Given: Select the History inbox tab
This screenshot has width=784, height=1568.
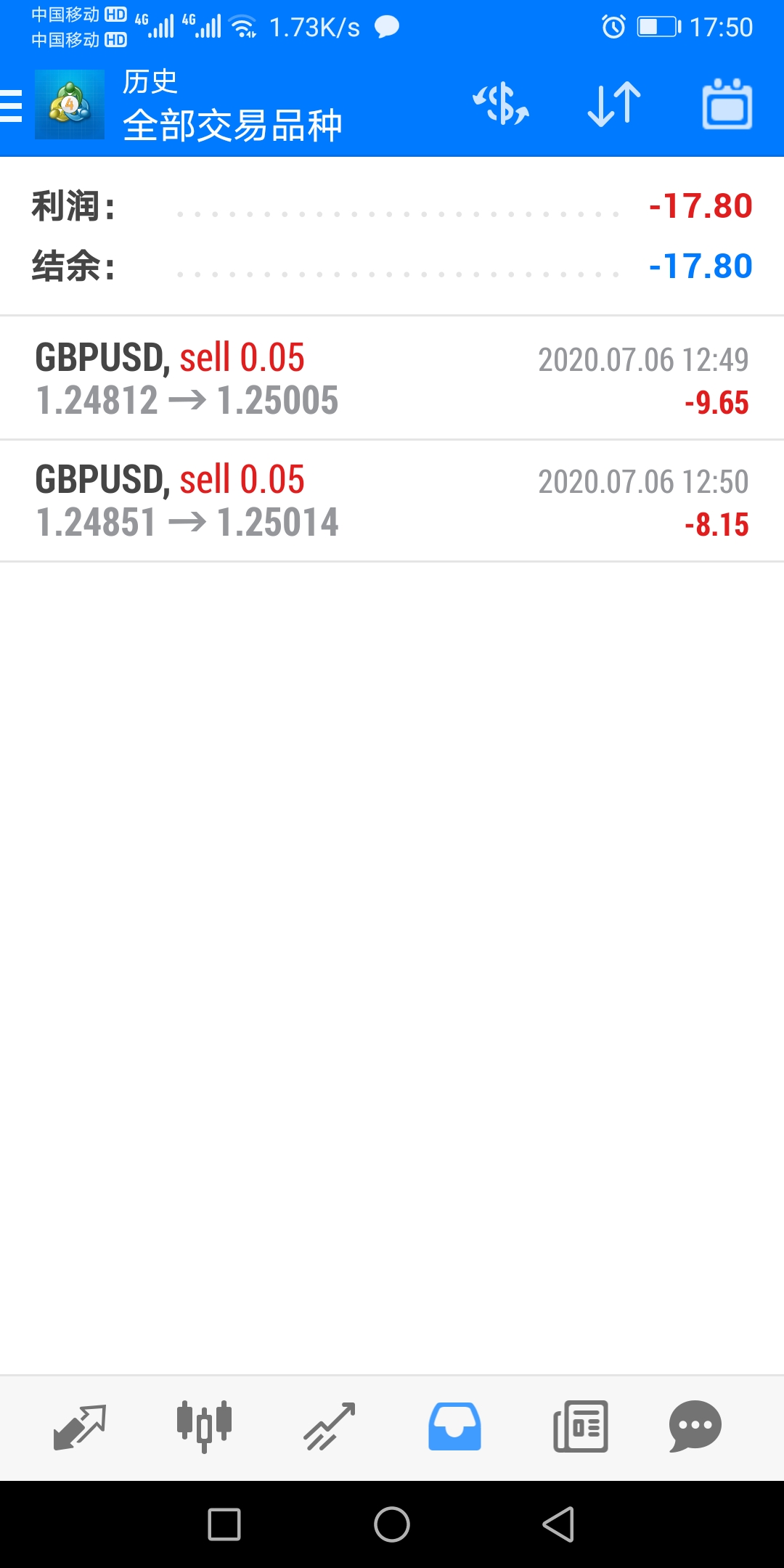Looking at the screenshot, I should click(x=454, y=1426).
